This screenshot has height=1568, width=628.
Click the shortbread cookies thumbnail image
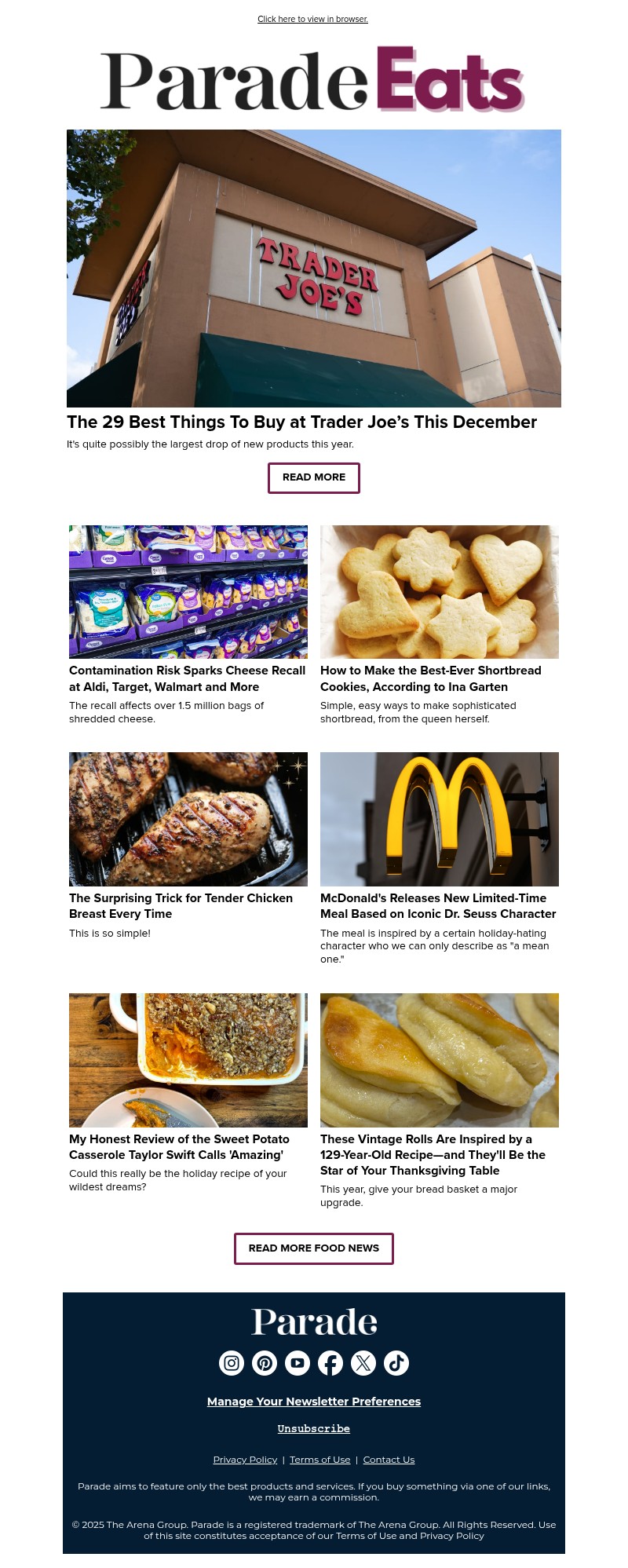pyautogui.click(x=440, y=591)
